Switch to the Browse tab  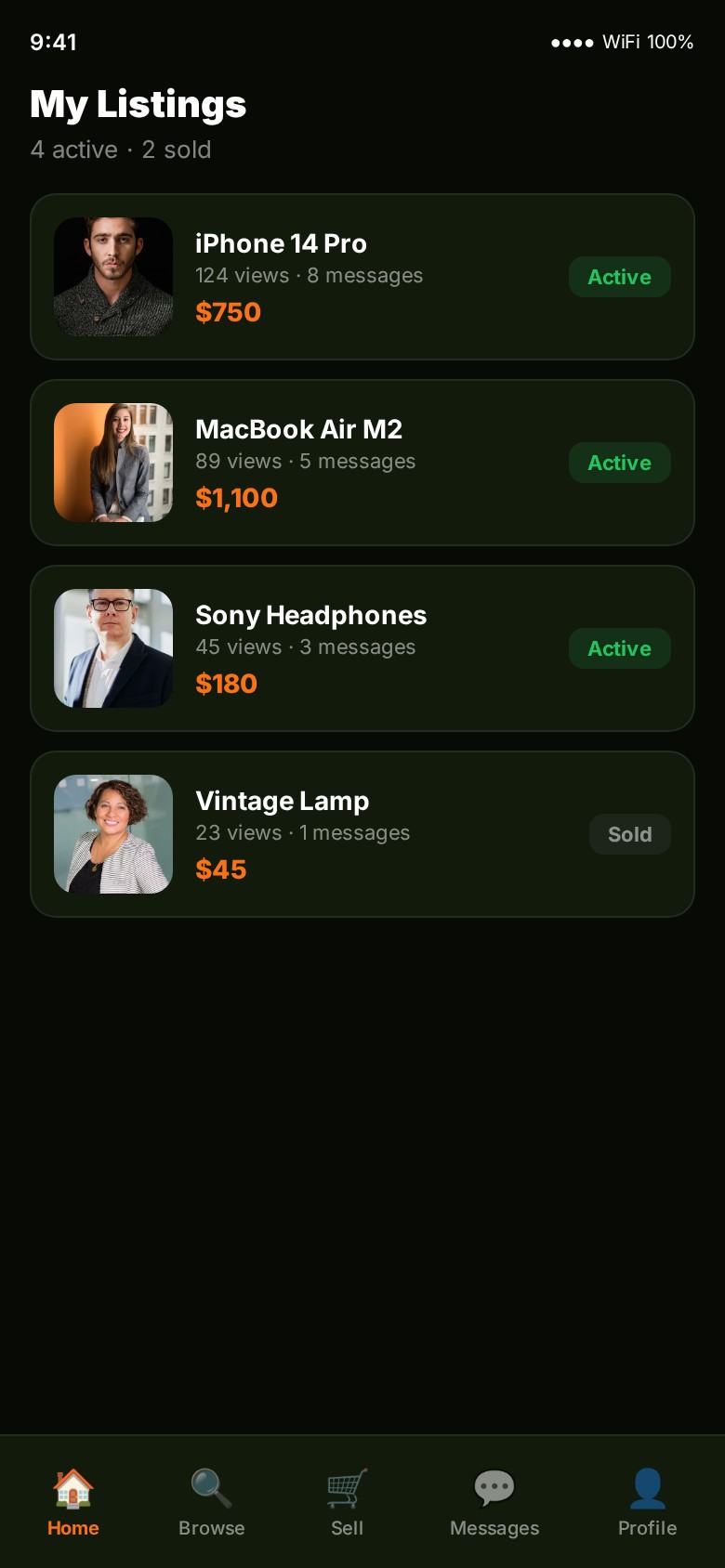pyautogui.click(x=212, y=1503)
